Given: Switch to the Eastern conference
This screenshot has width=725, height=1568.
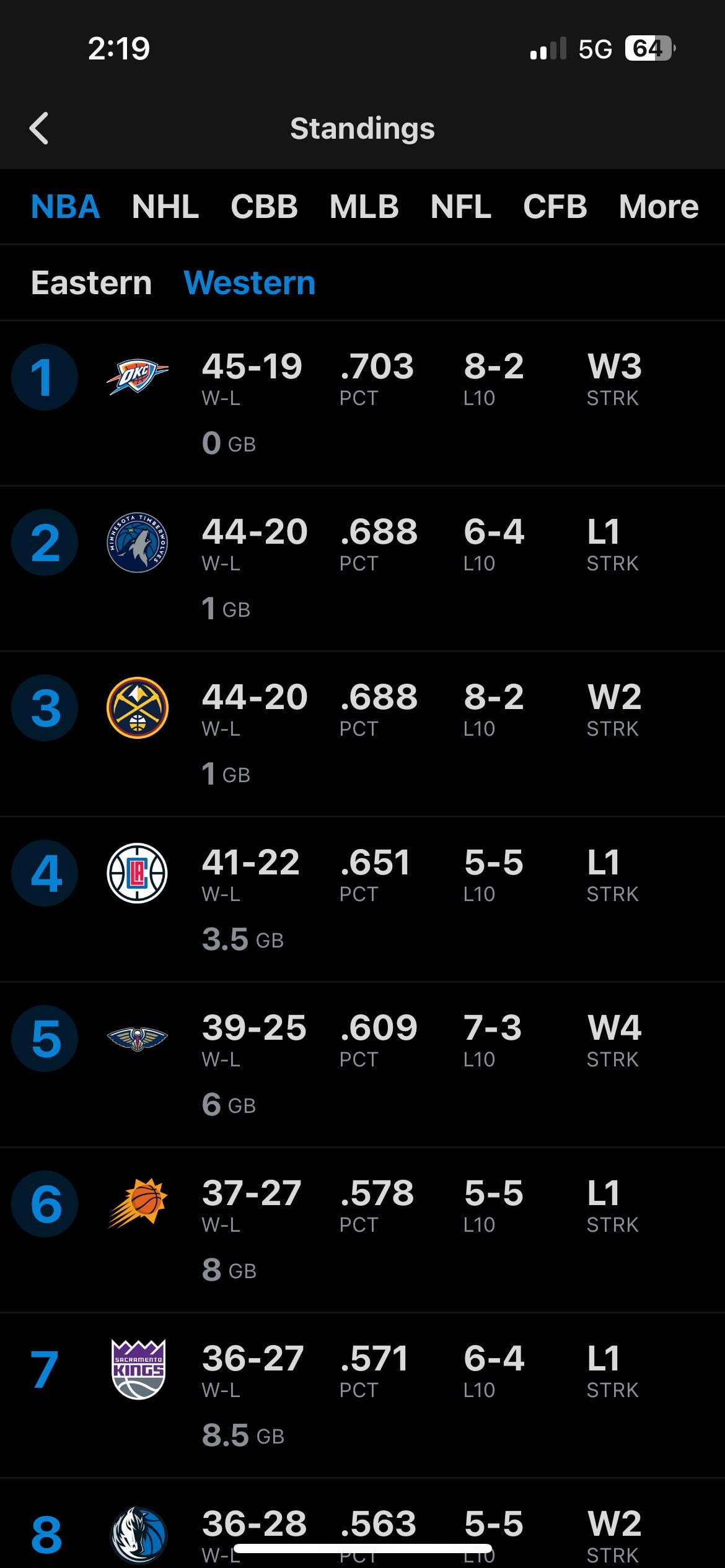Looking at the screenshot, I should point(91,283).
